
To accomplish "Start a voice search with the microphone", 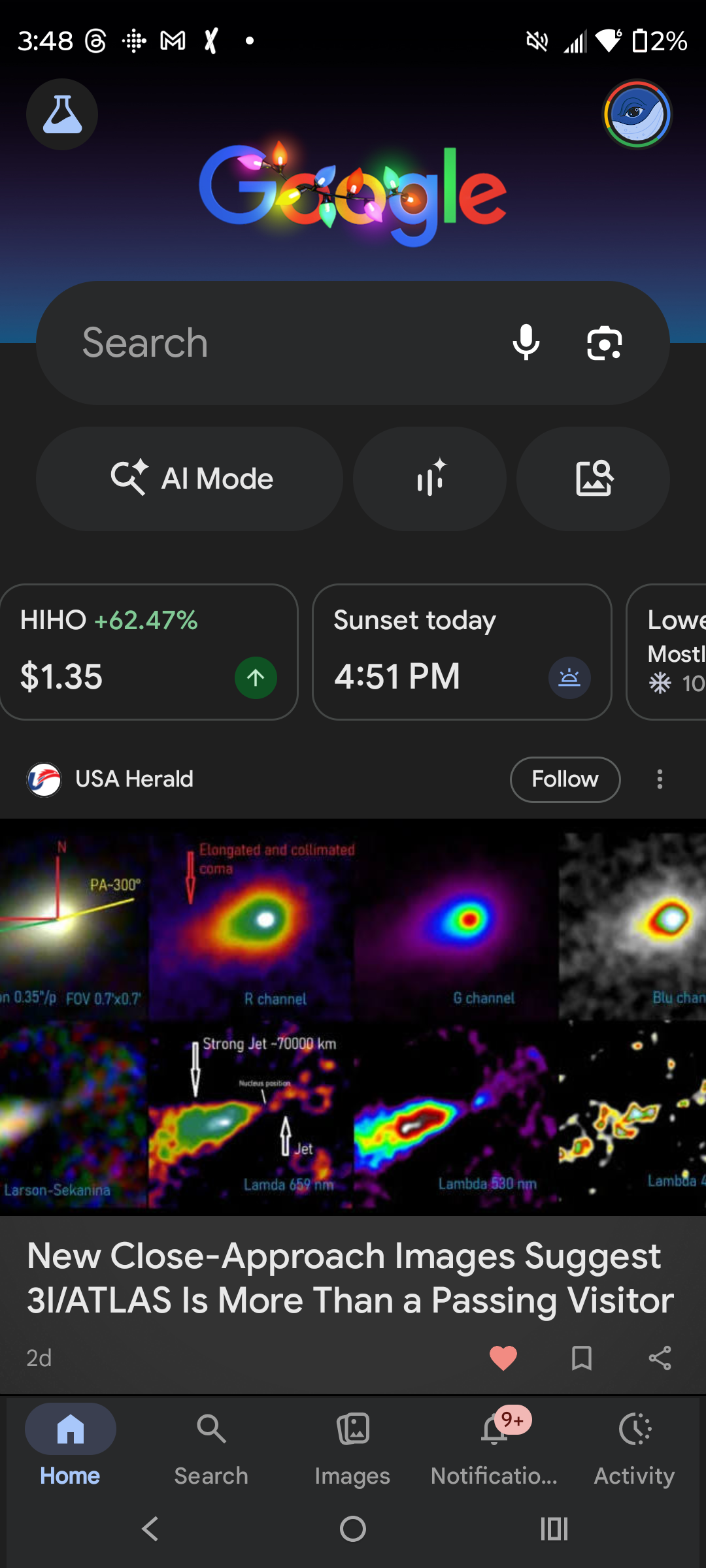I will [526, 343].
